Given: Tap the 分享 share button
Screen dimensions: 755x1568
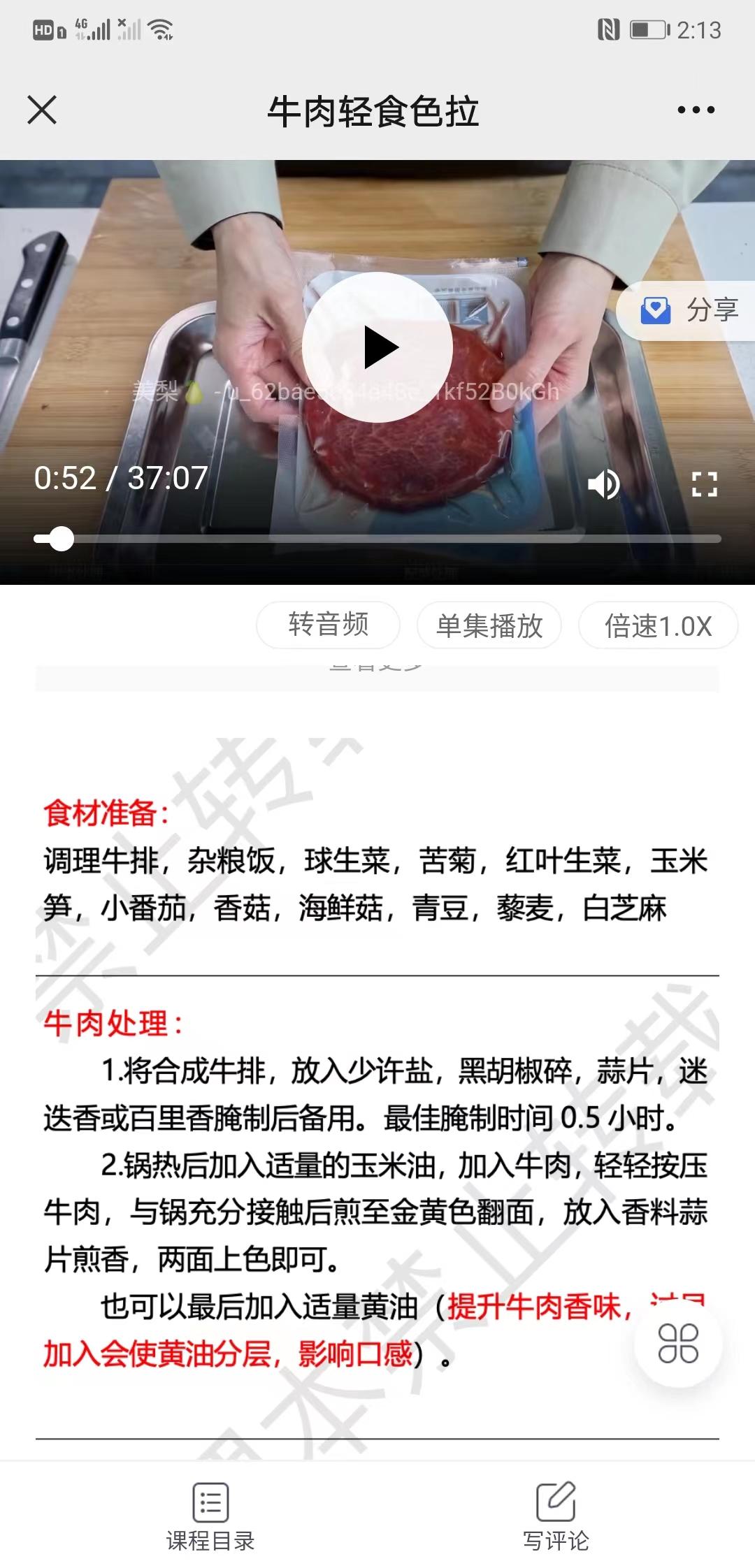Looking at the screenshot, I should pyautogui.click(x=689, y=310).
